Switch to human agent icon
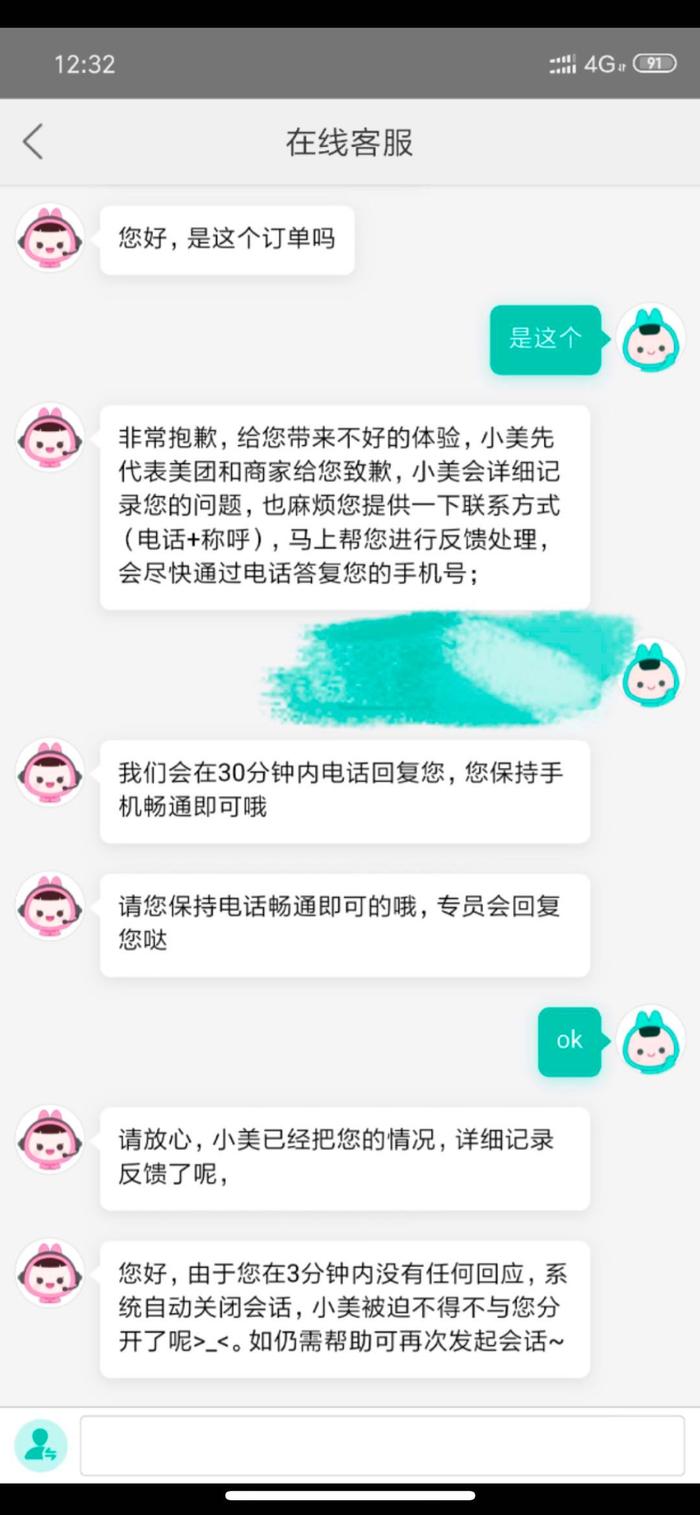The width and height of the screenshot is (700, 1515). click(x=41, y=1445)
